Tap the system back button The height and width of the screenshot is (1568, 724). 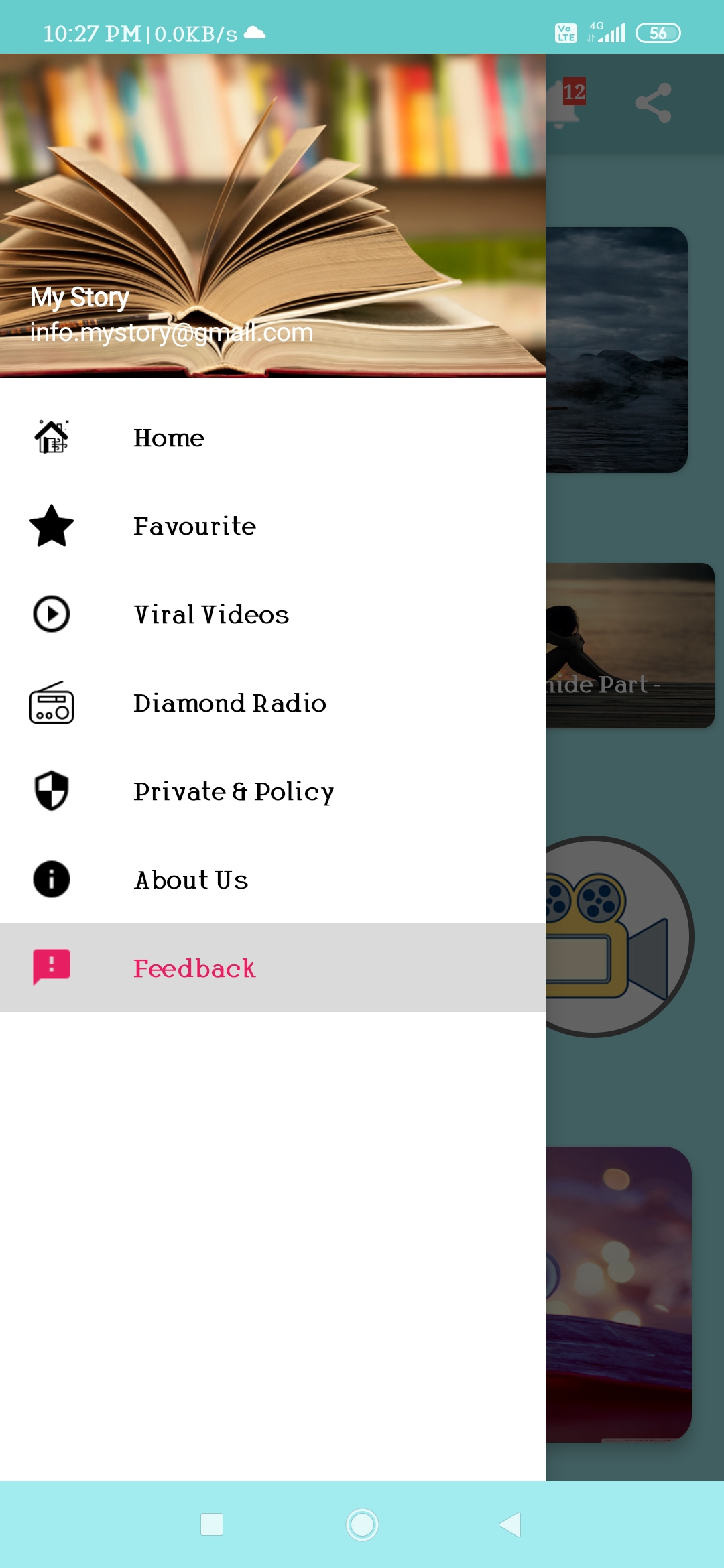511,1524
